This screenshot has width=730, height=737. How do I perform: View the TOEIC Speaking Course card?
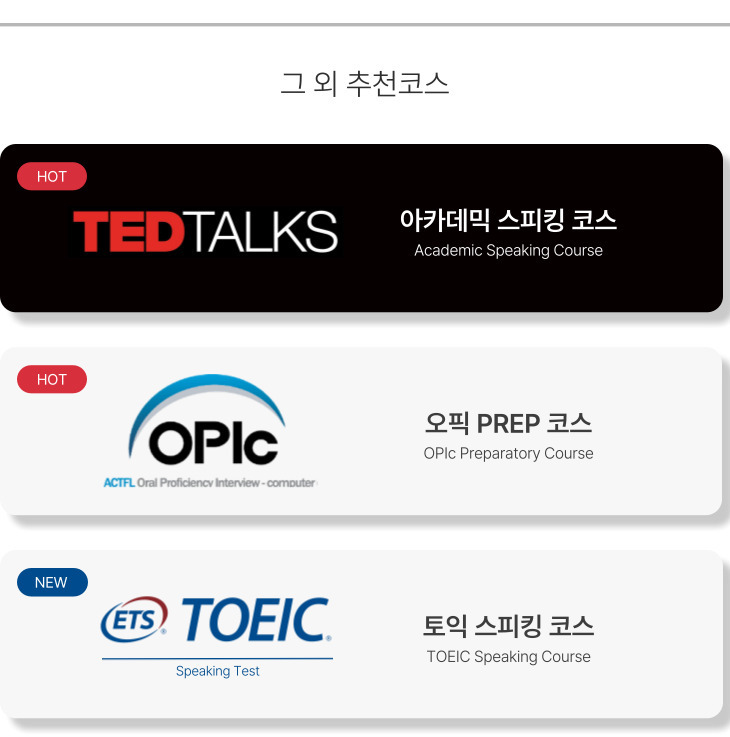(x=361, y=635)
